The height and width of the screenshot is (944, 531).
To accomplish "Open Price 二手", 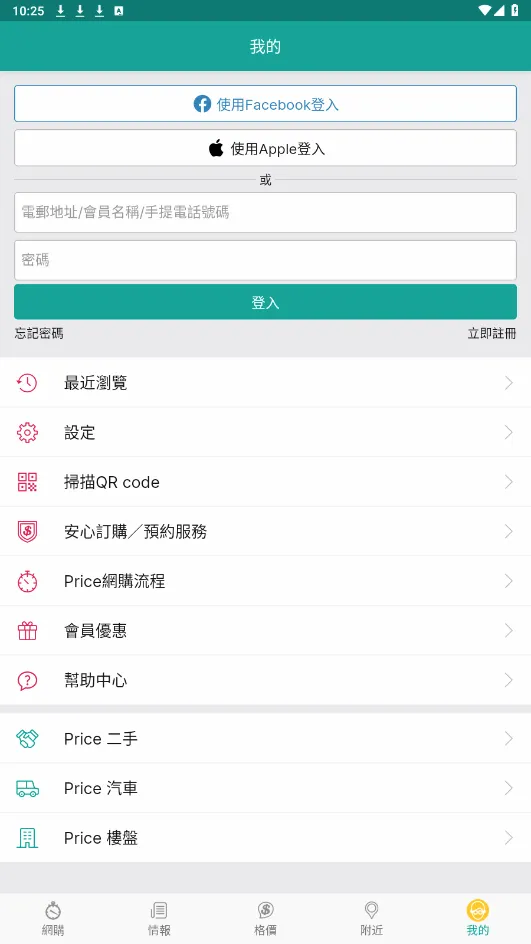I will tap(266, 739).
